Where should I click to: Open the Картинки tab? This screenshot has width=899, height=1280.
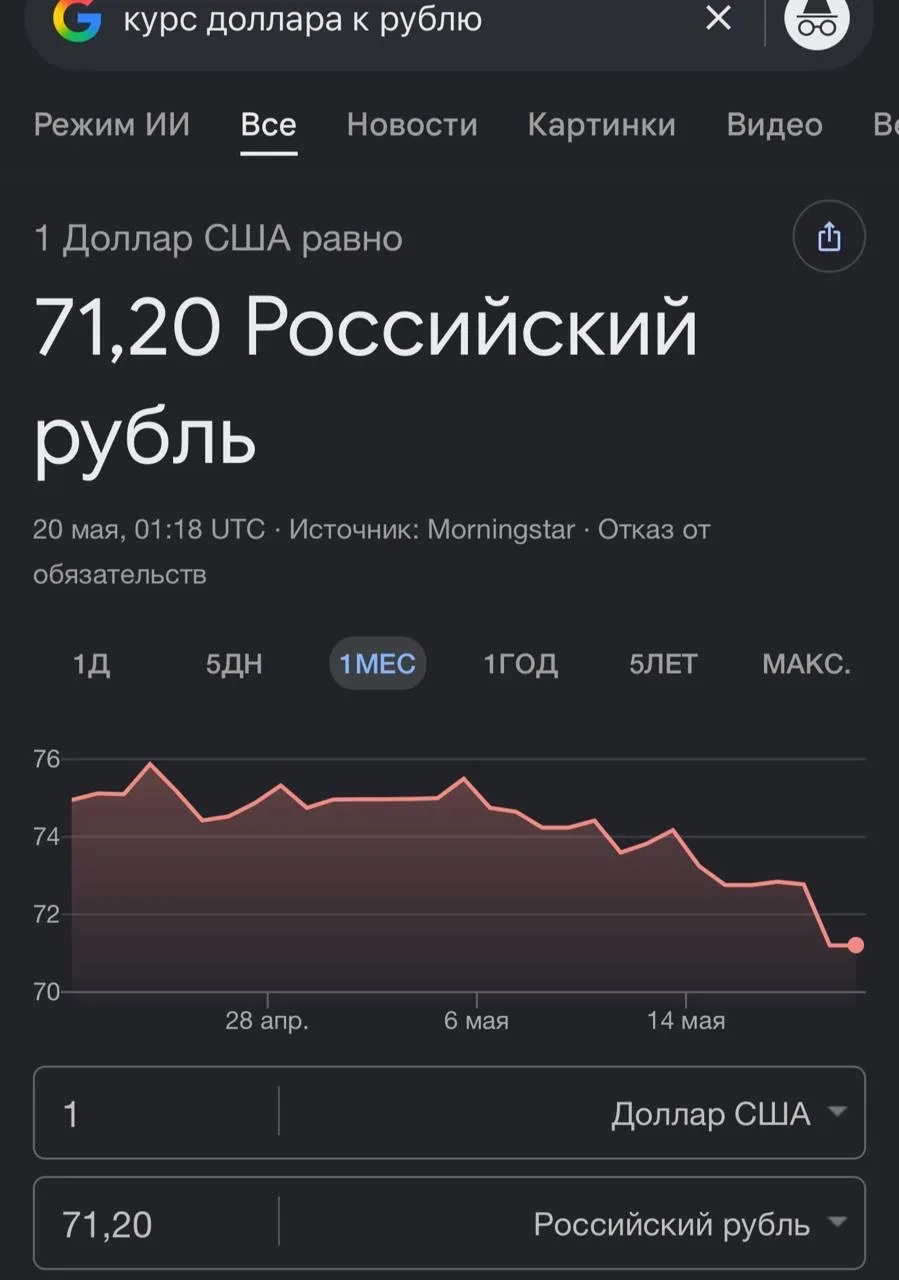click(x=602, y=125)
